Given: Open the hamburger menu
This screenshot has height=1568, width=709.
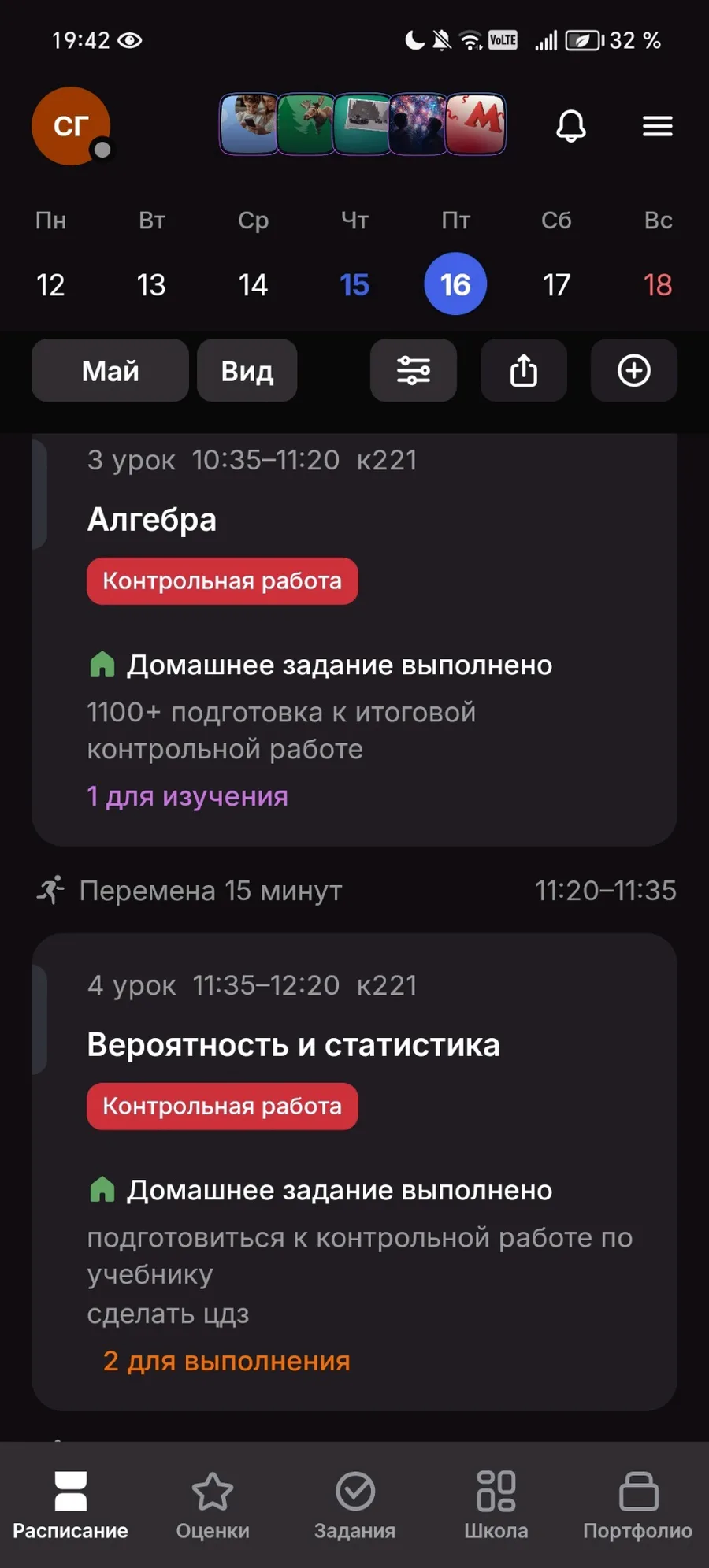Looking at the screenshot, I should pos(658,126).
